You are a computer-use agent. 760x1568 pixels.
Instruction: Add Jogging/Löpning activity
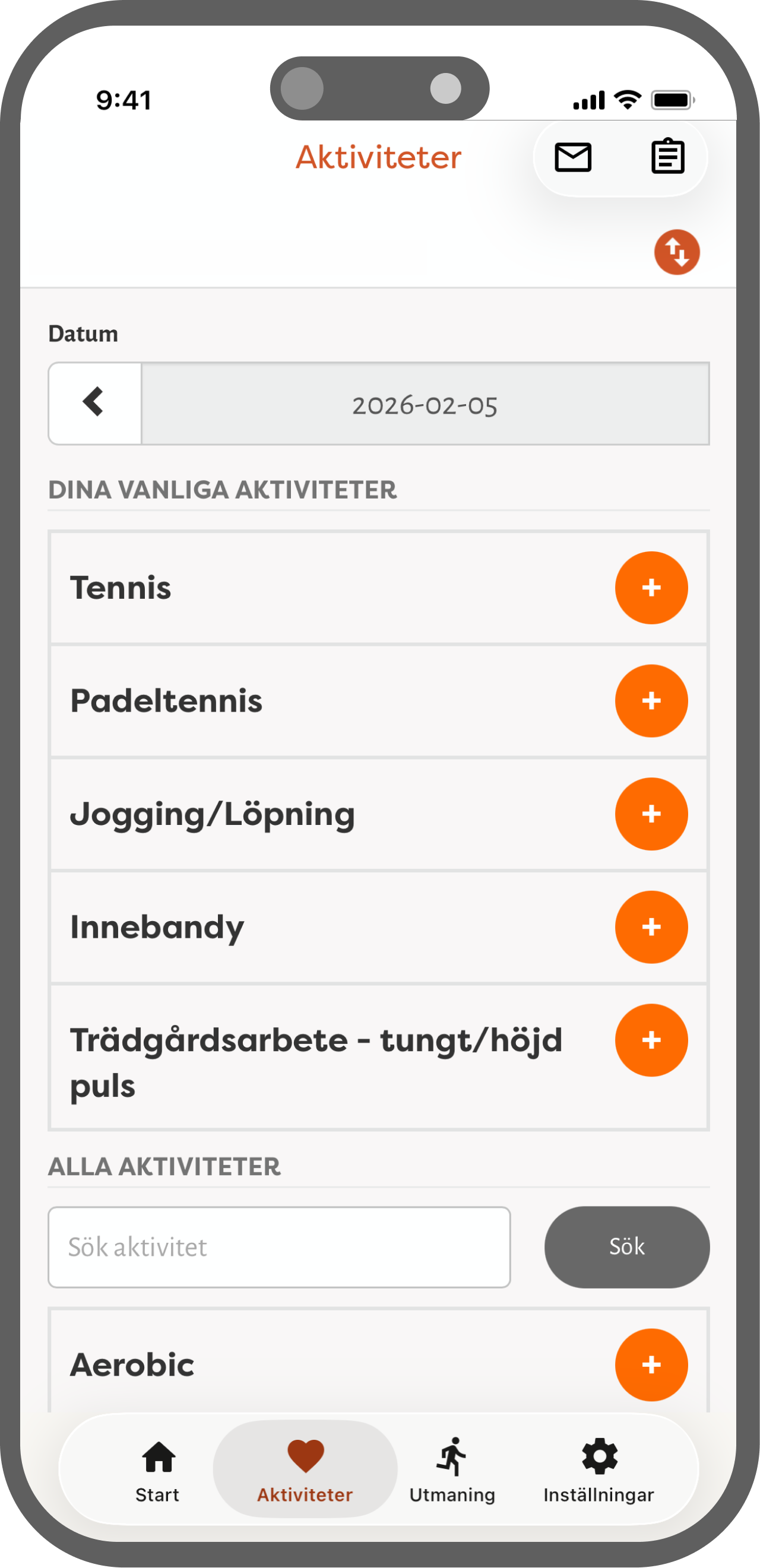[651, 814]
